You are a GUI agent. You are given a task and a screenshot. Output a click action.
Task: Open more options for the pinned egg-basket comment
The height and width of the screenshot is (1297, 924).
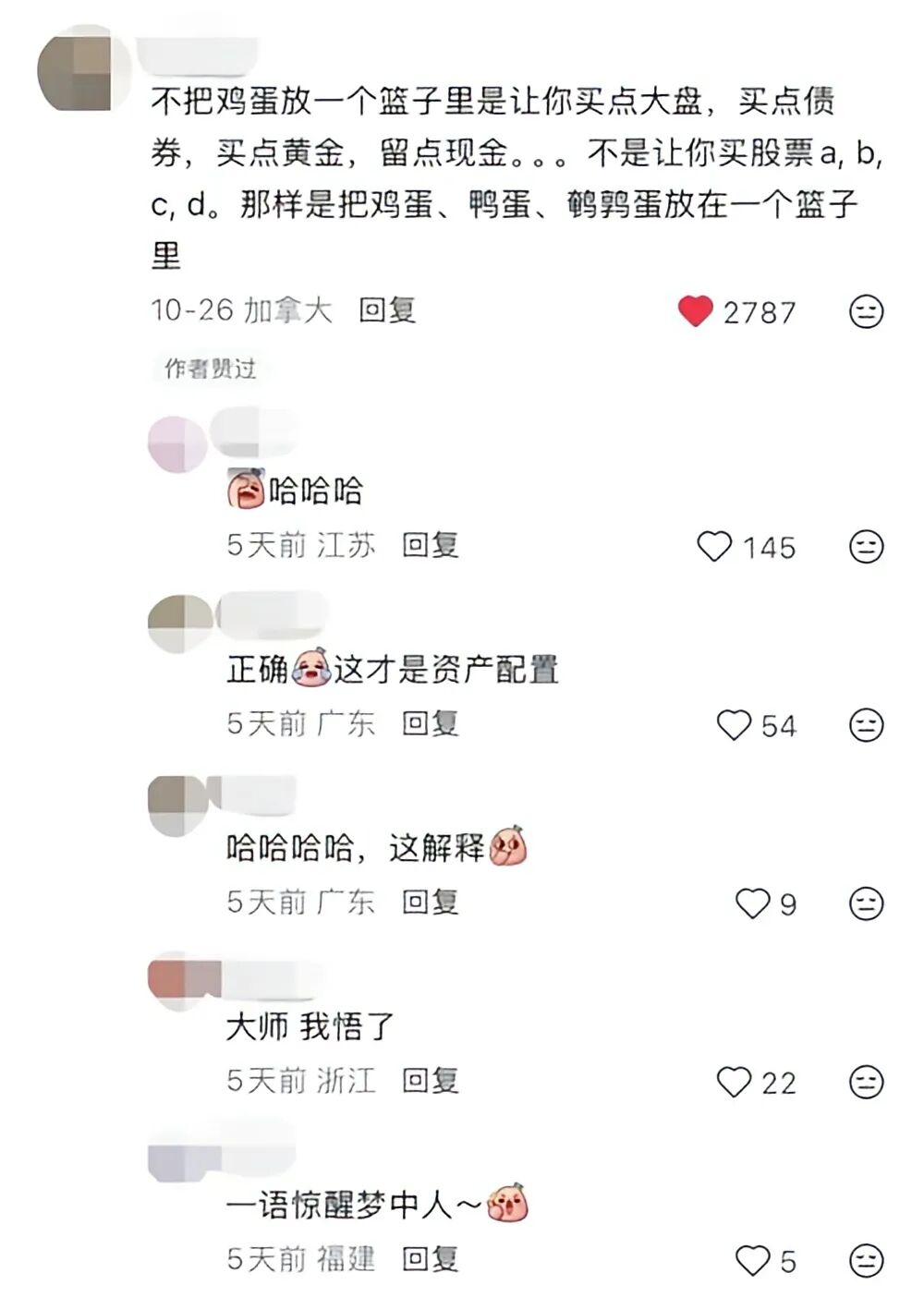click(865, 312)
